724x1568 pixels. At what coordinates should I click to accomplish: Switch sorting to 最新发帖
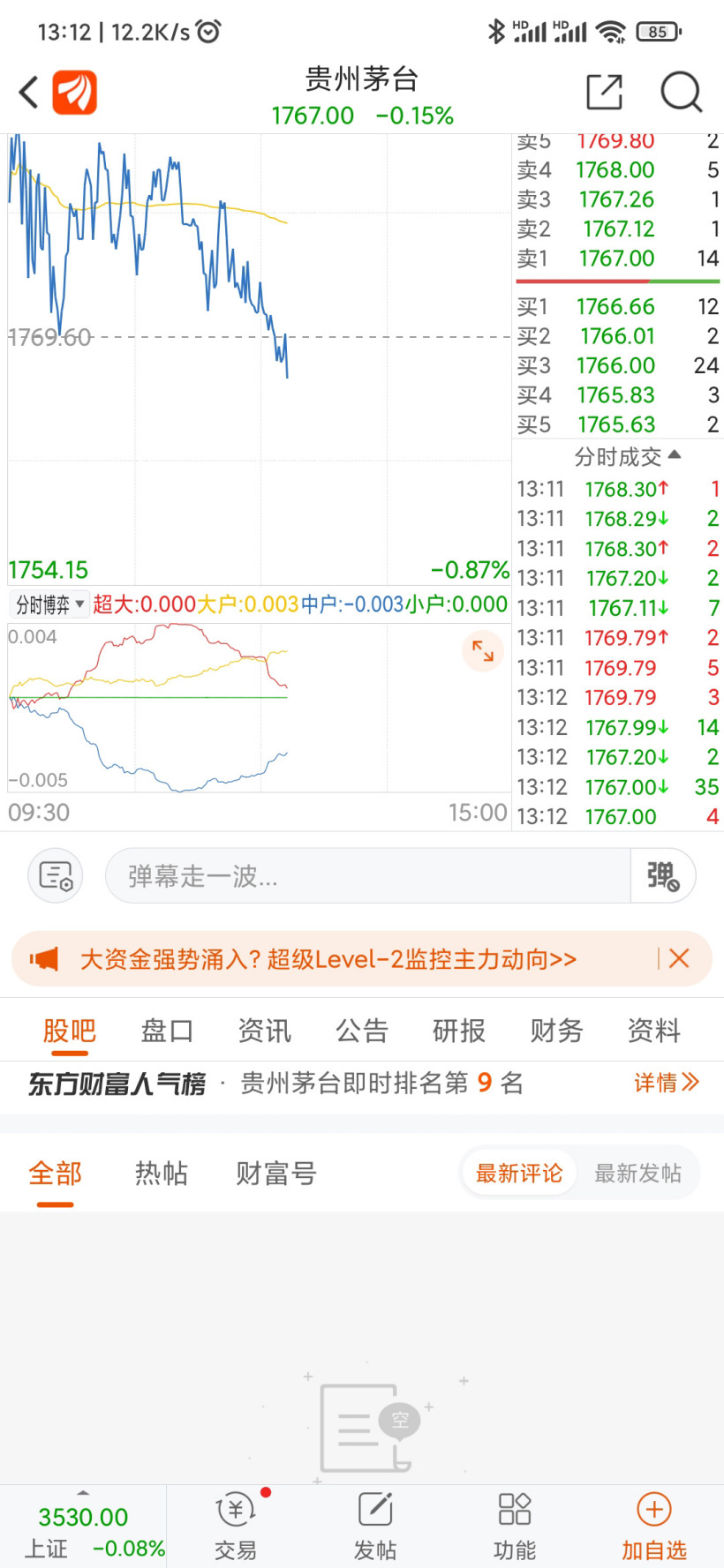[637, 1173]
